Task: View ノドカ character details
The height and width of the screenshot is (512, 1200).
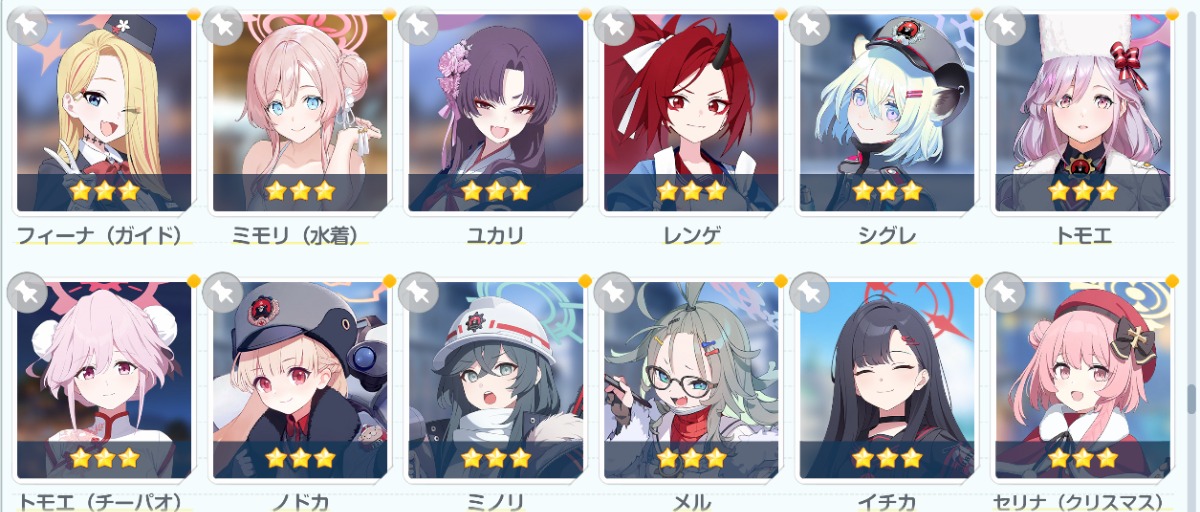Action: click(300, 380)
